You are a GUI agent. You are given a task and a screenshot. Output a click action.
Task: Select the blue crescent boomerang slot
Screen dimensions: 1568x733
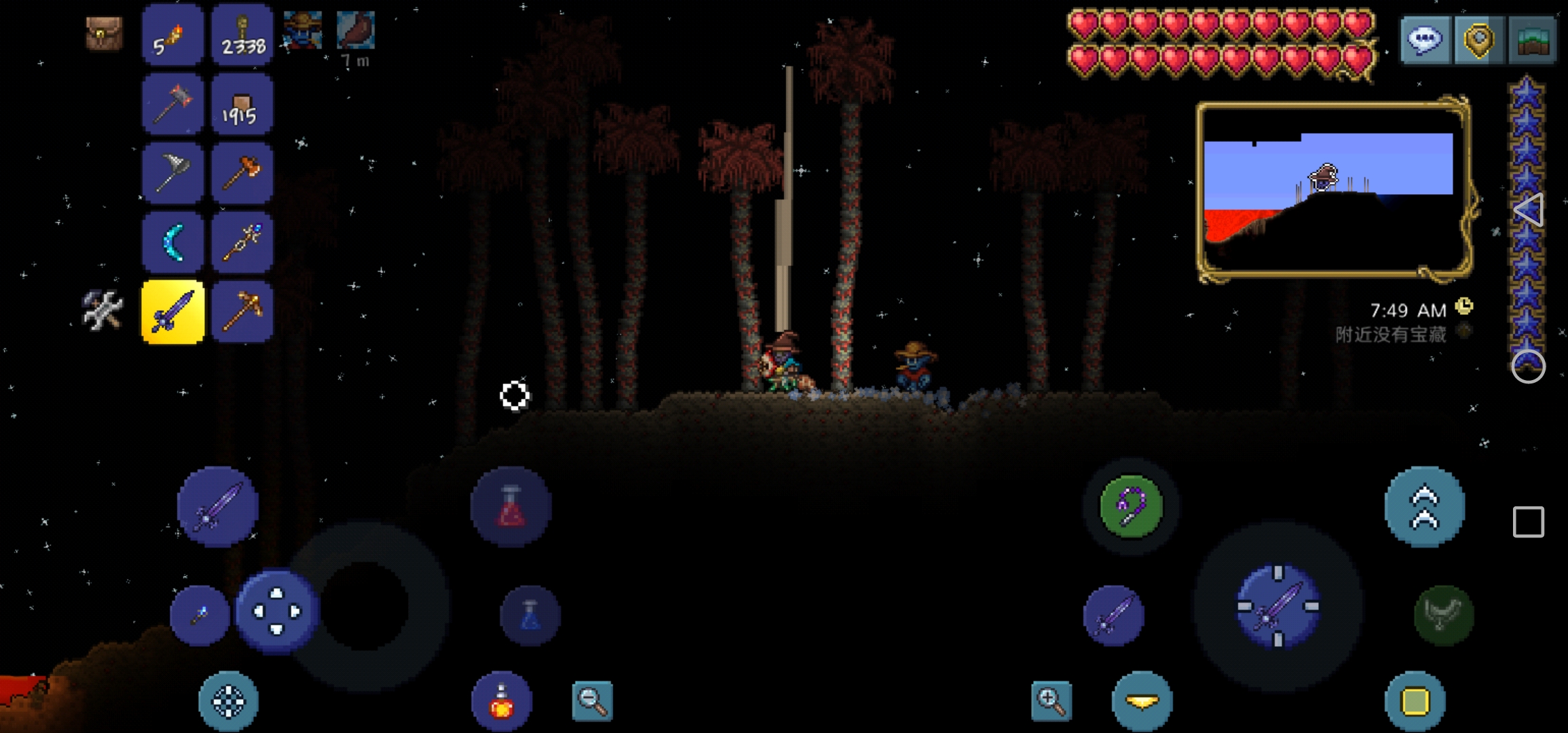tap(172, 243)
